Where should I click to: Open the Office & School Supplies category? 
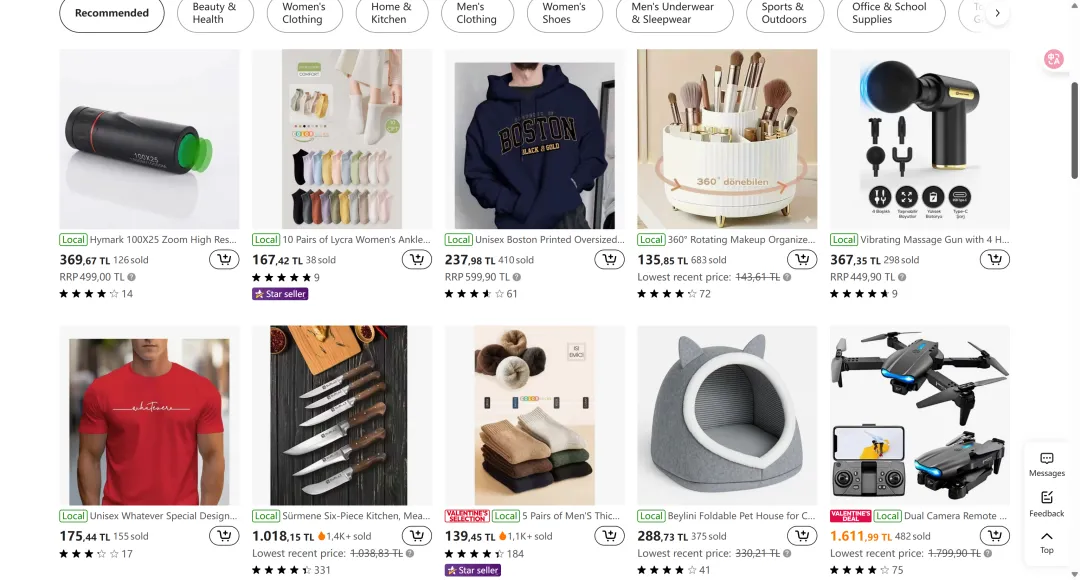[888, 13]
